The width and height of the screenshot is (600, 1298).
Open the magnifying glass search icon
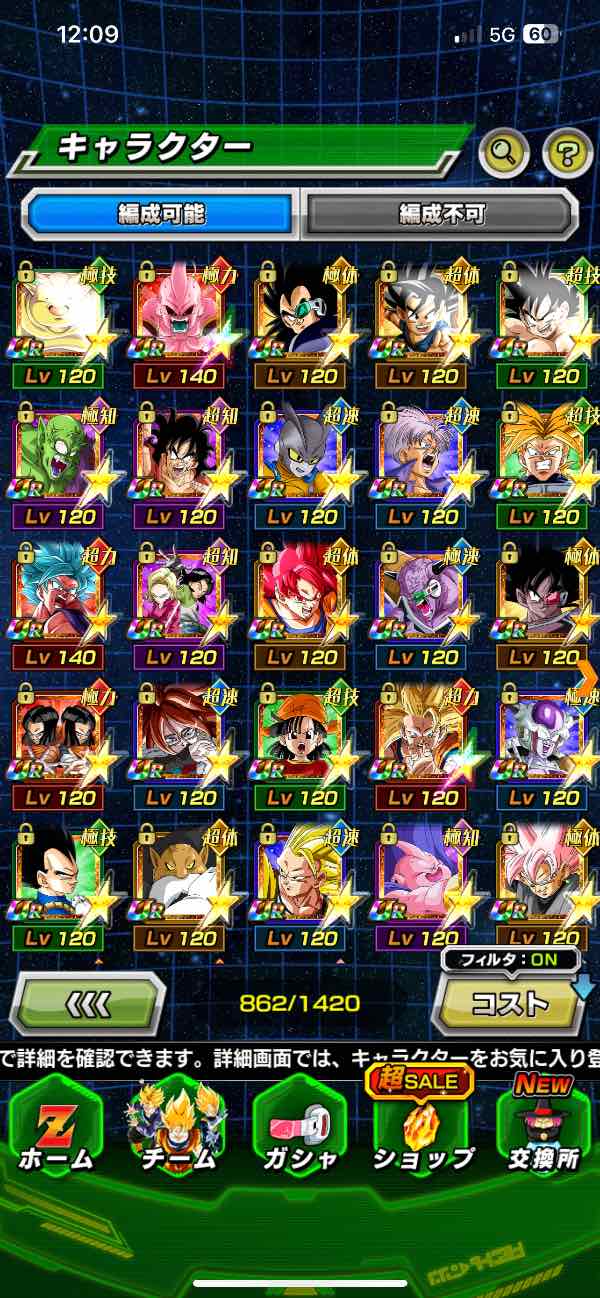coord(504,153)
